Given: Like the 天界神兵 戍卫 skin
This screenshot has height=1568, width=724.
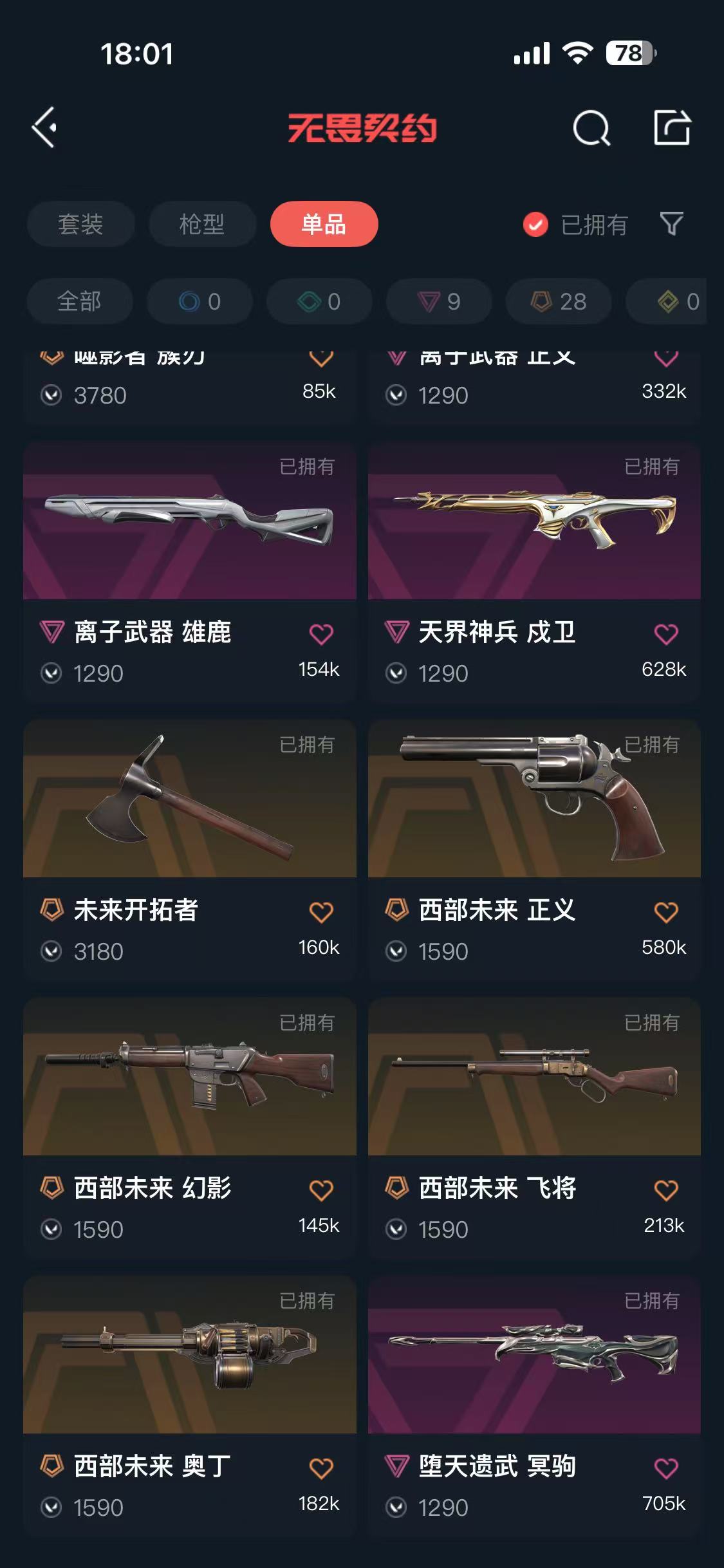Looking at the screenshot, I should (x=666, y=634).
